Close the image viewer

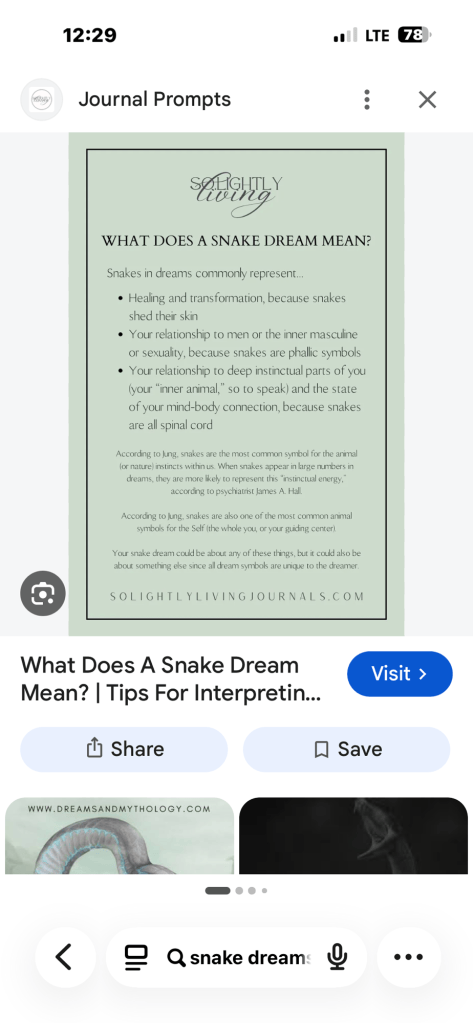pyautogui.click(x=427, y=100)
